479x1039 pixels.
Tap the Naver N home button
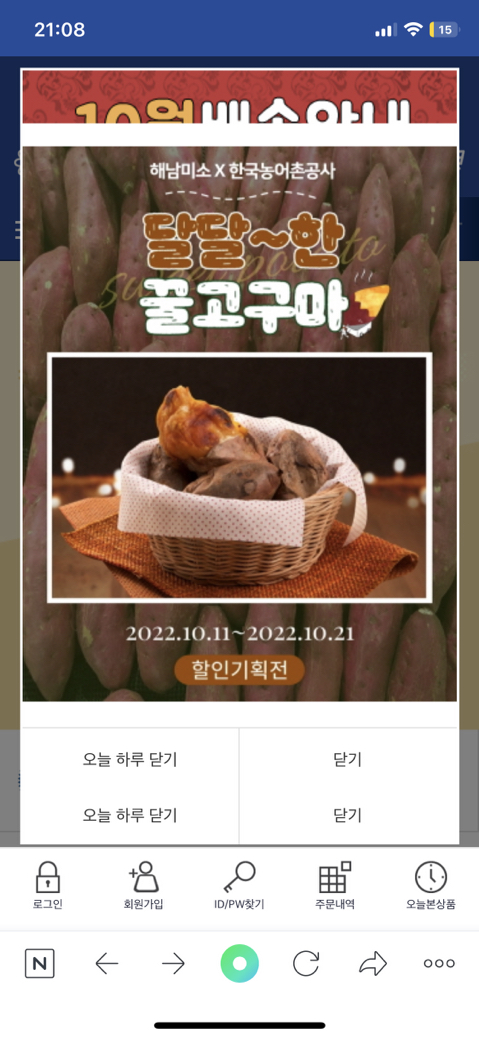pos(40,963)
